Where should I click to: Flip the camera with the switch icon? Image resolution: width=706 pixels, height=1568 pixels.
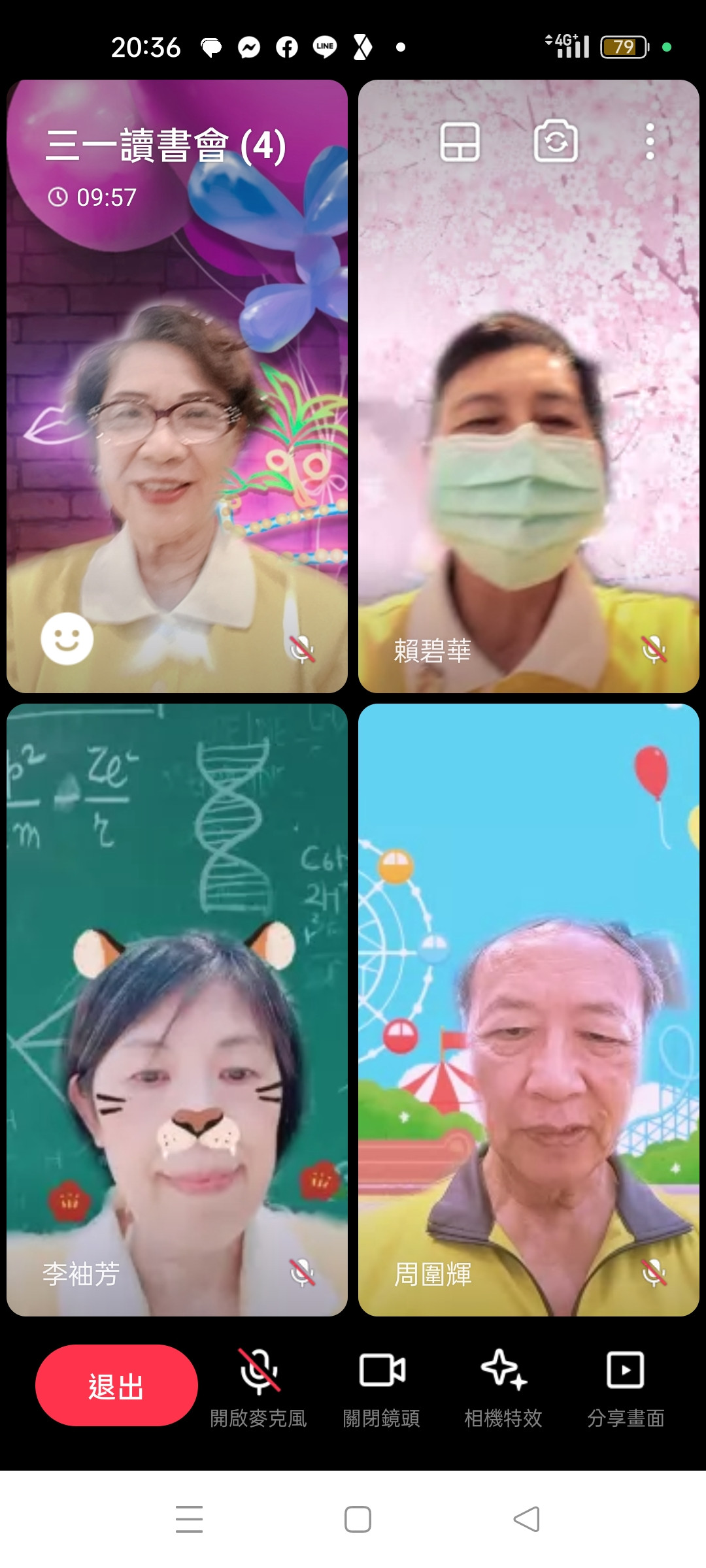[556, 141]
